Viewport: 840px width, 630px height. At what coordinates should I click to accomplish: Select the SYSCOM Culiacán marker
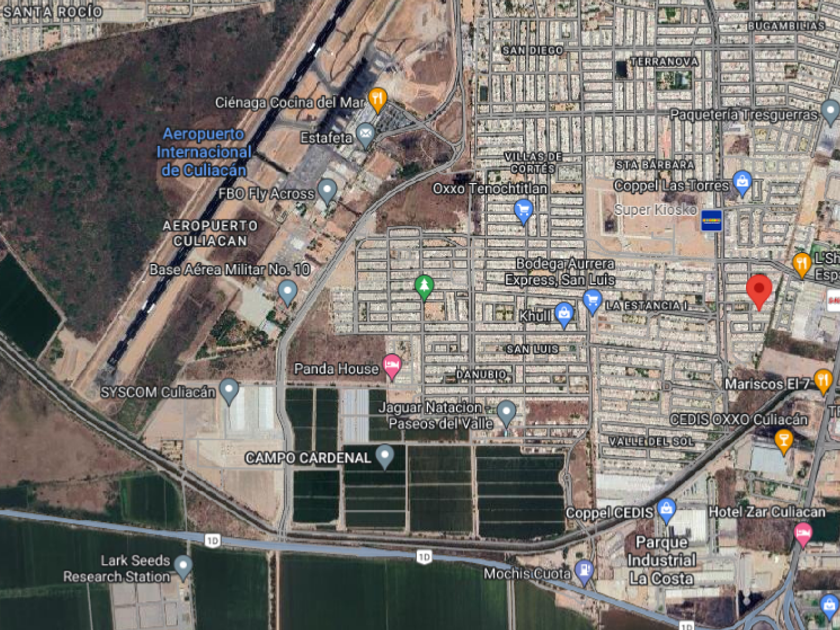pyautogui.click(x=229, y=391)
